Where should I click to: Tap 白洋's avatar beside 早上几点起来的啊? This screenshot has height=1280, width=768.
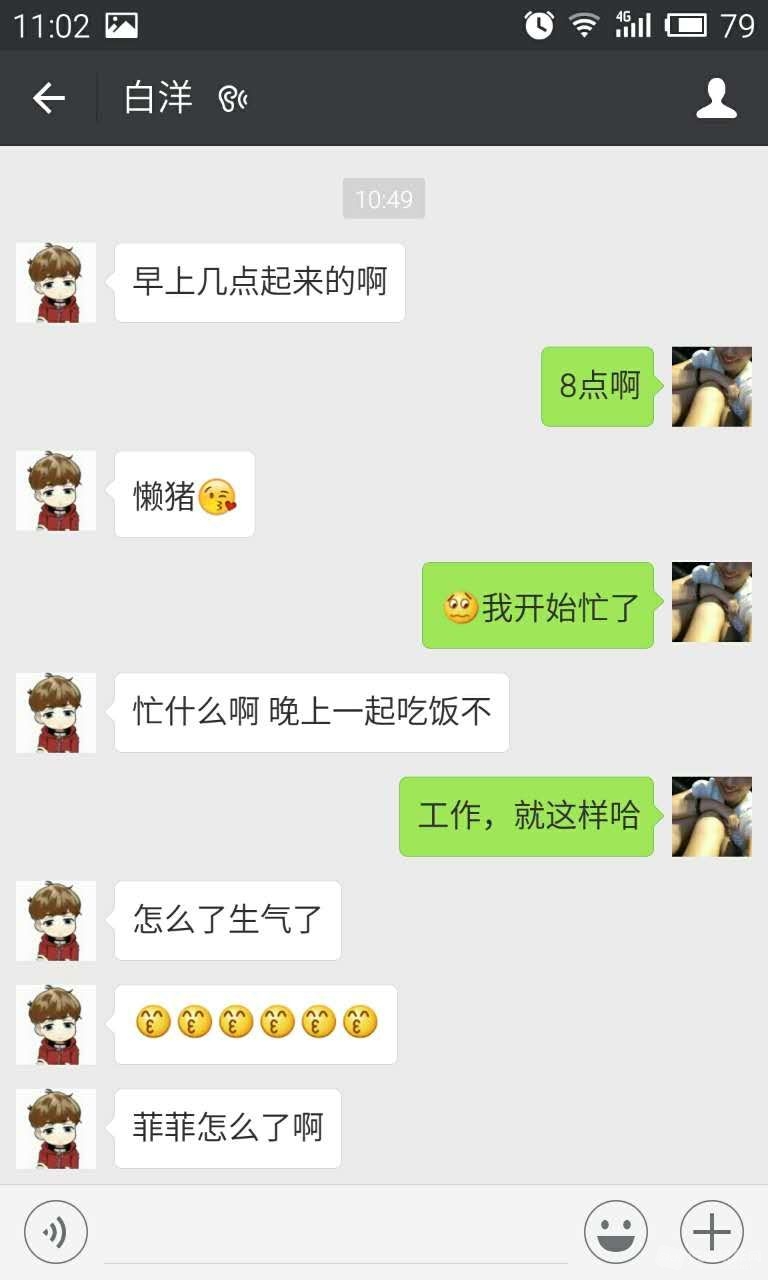coord(56,282)
